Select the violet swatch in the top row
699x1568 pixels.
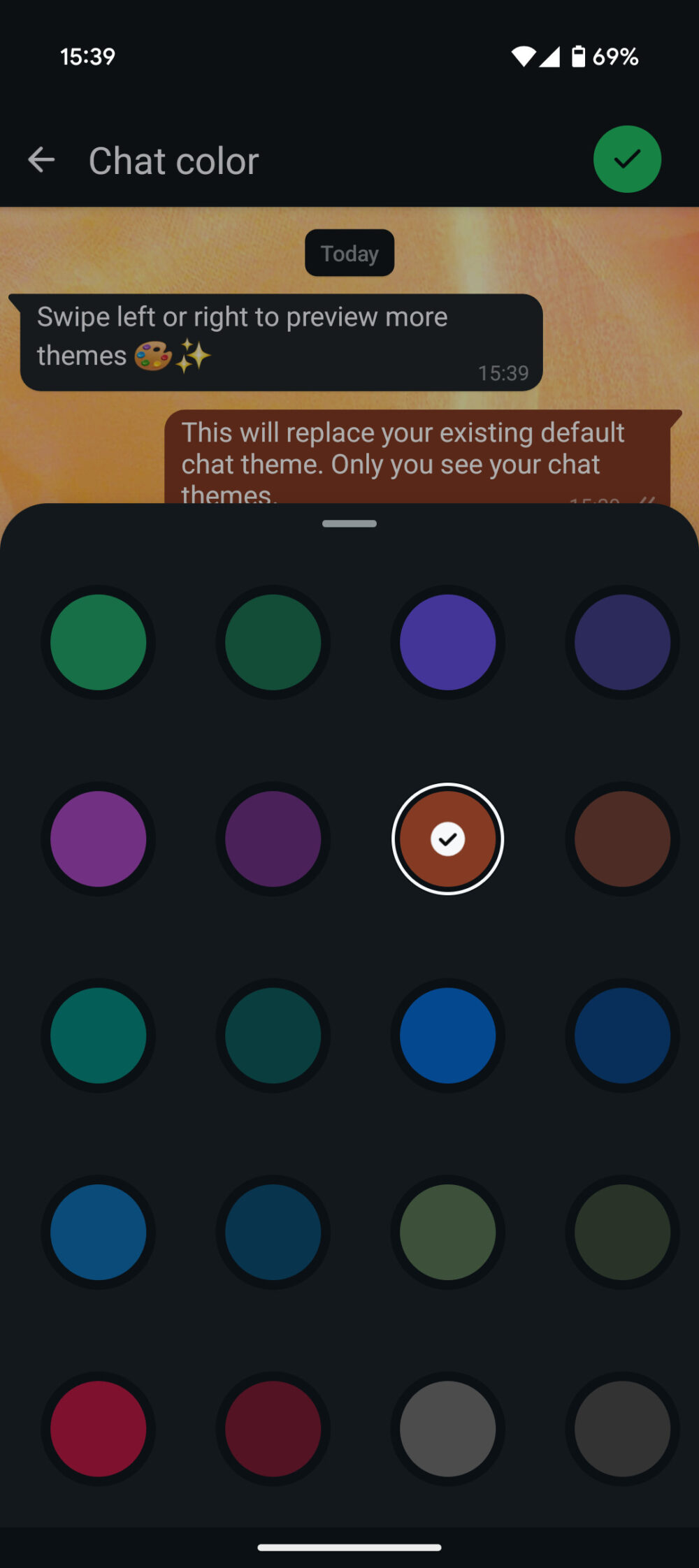(448, 641)
